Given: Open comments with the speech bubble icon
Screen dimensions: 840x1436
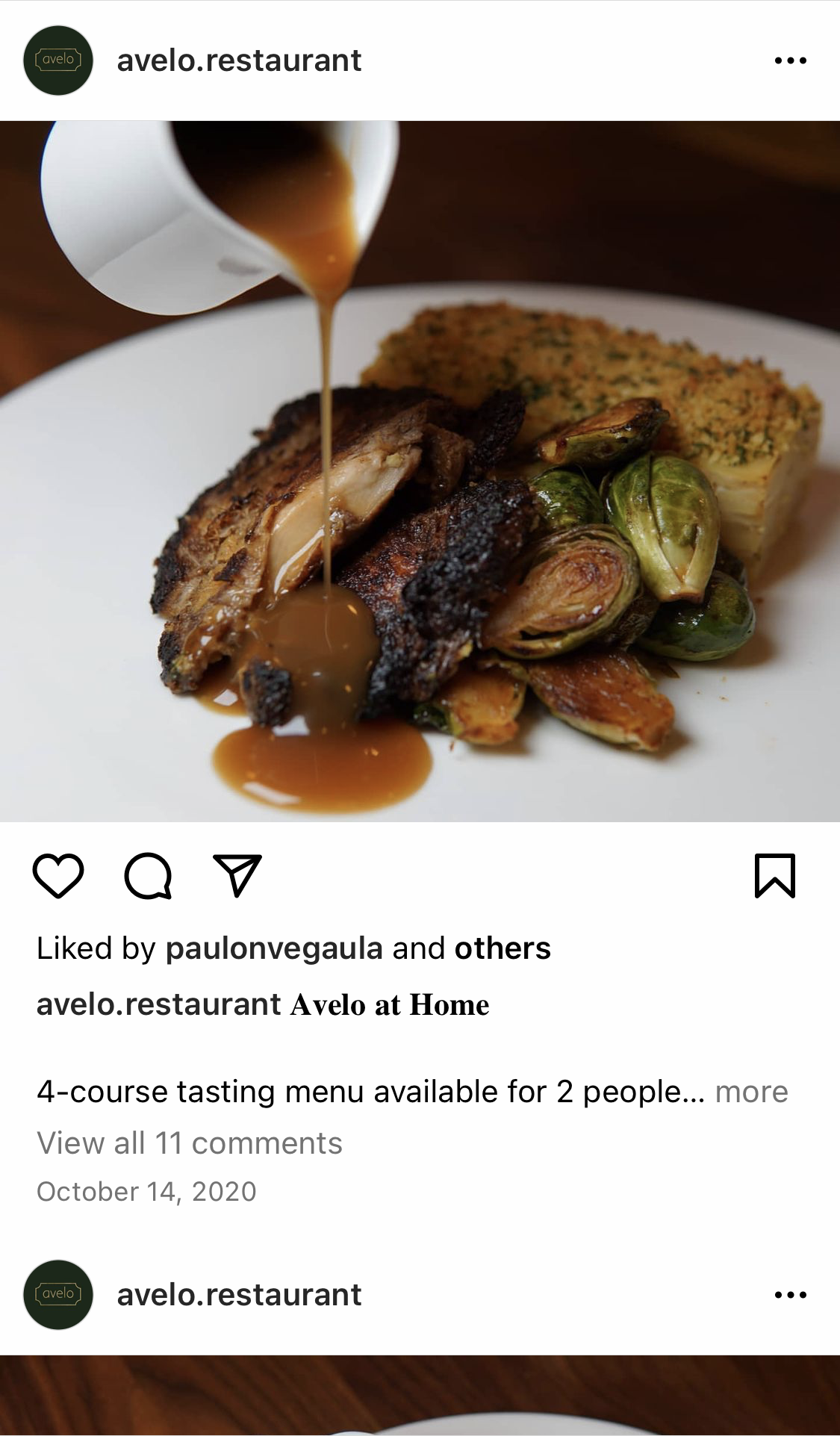Looking at the screenshot, I should (x=148, y=876).
